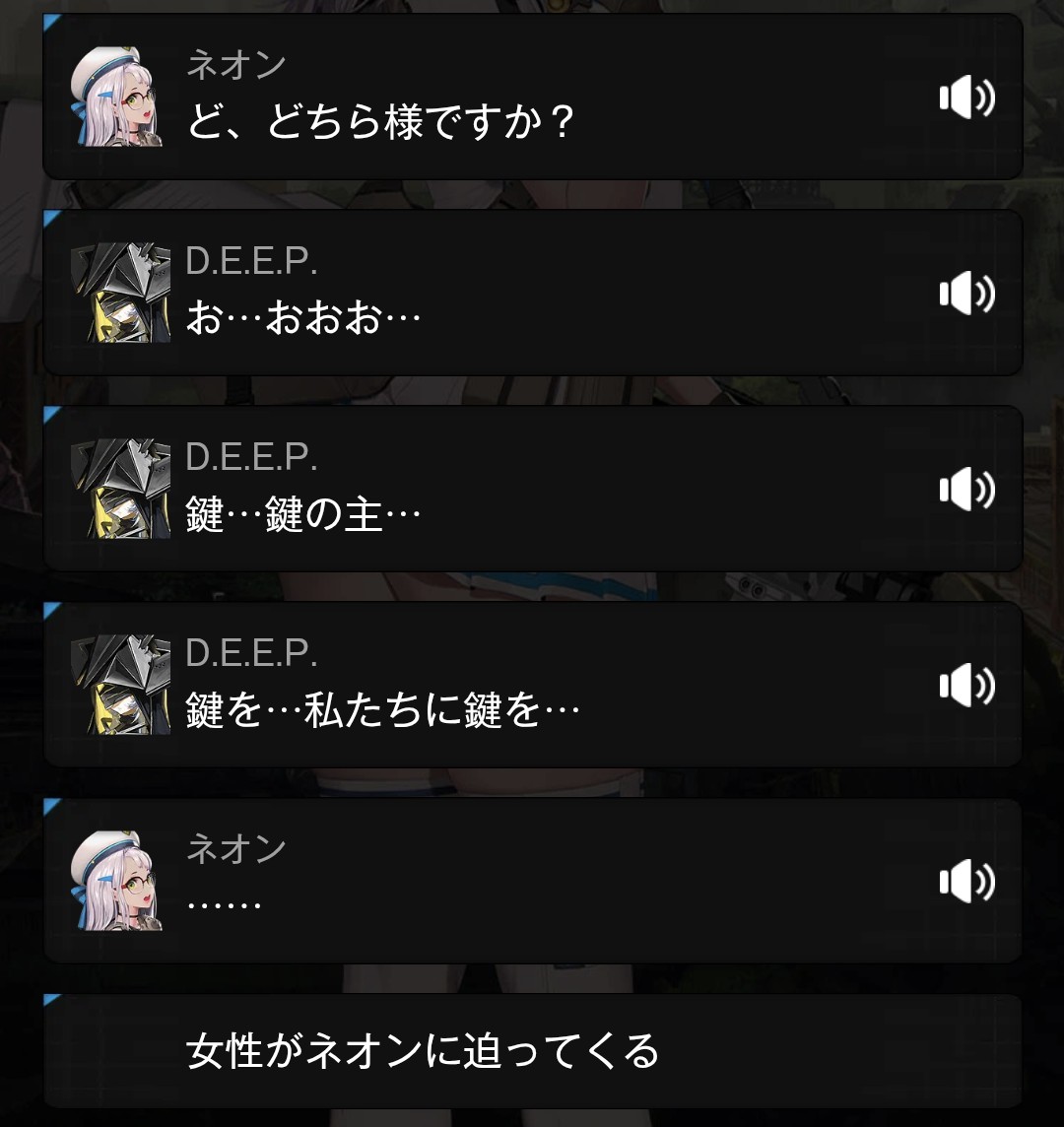
Task: Play voice for '鍵…鍵の主…' line
Action: coord(966,490)
